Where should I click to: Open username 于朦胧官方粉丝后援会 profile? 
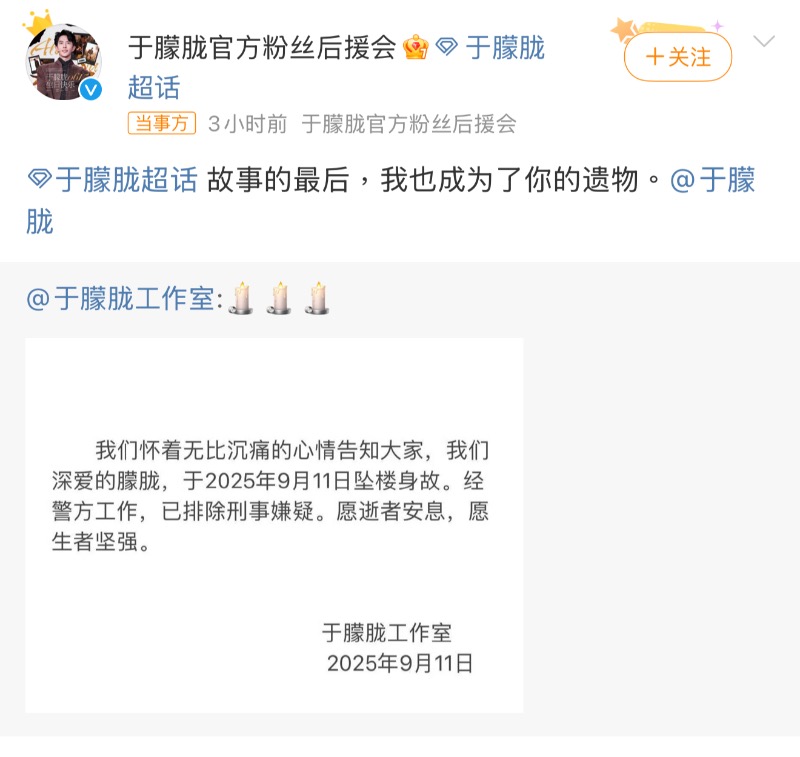(262, 47)
